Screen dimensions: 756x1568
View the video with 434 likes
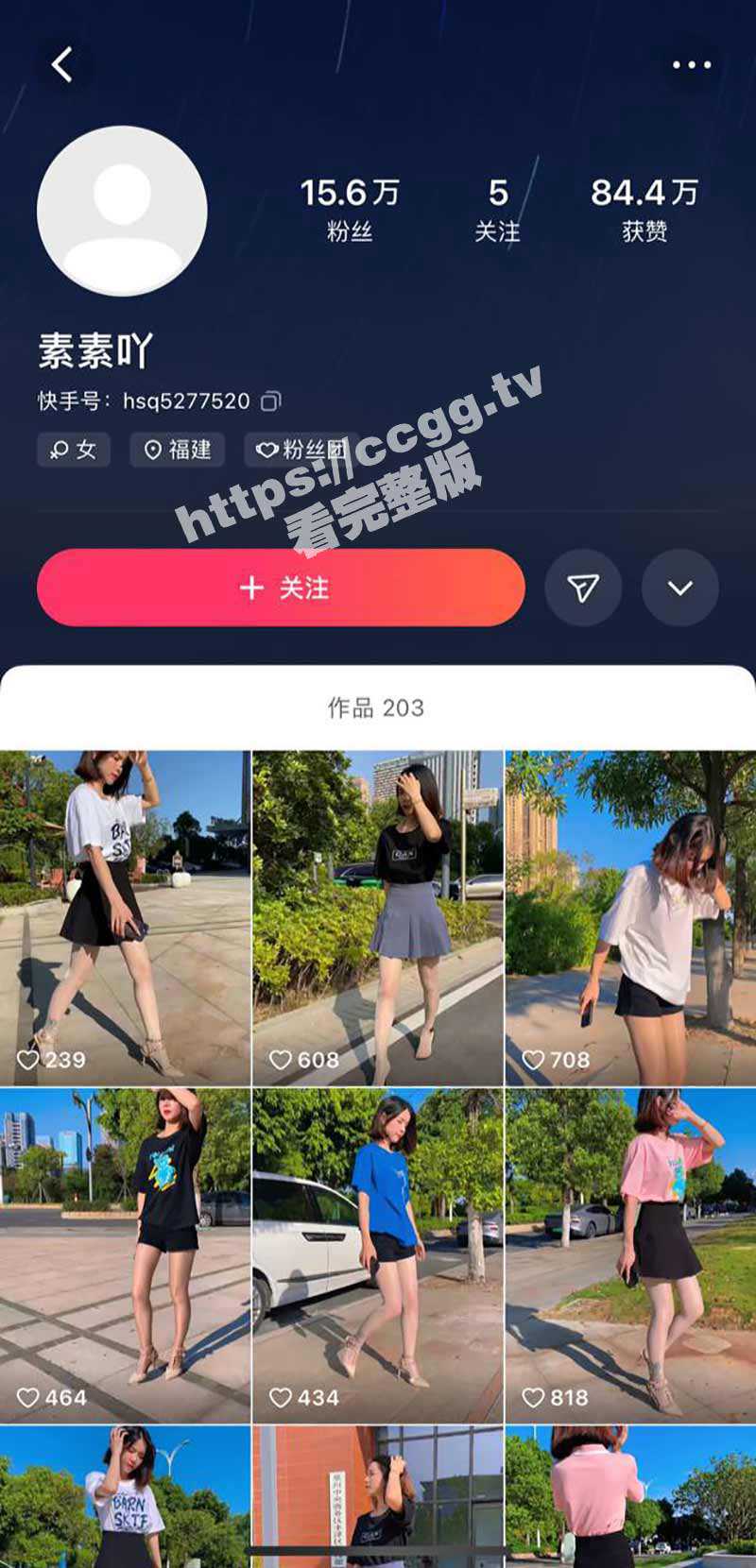[x=378, y=1254]
